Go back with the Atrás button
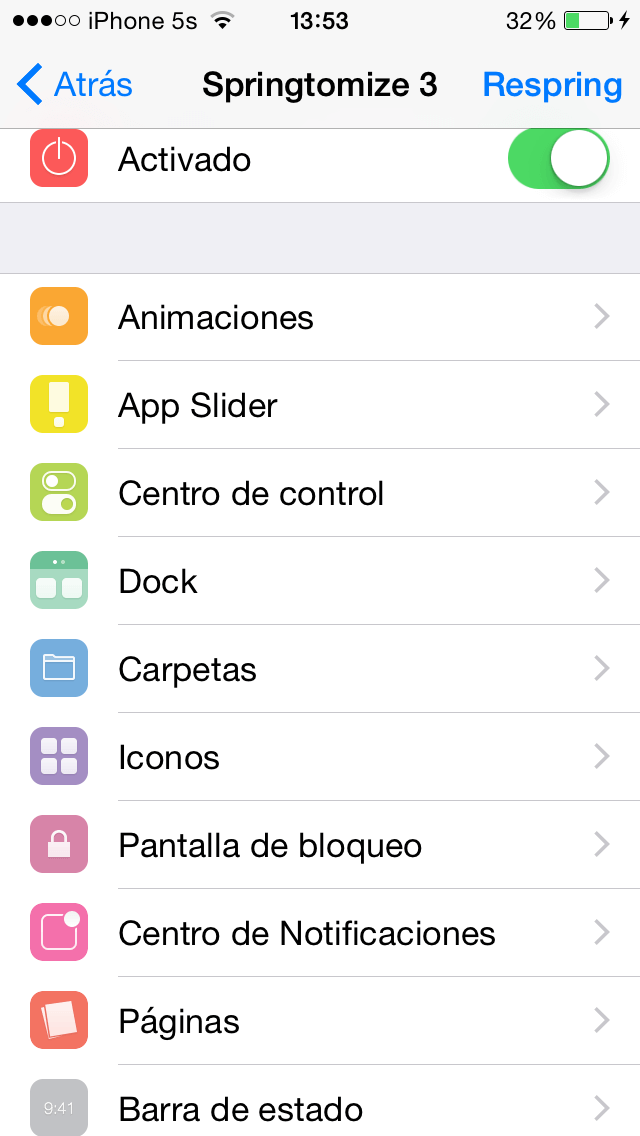This screenshot has height=1136, width=640. click(76, 85)
